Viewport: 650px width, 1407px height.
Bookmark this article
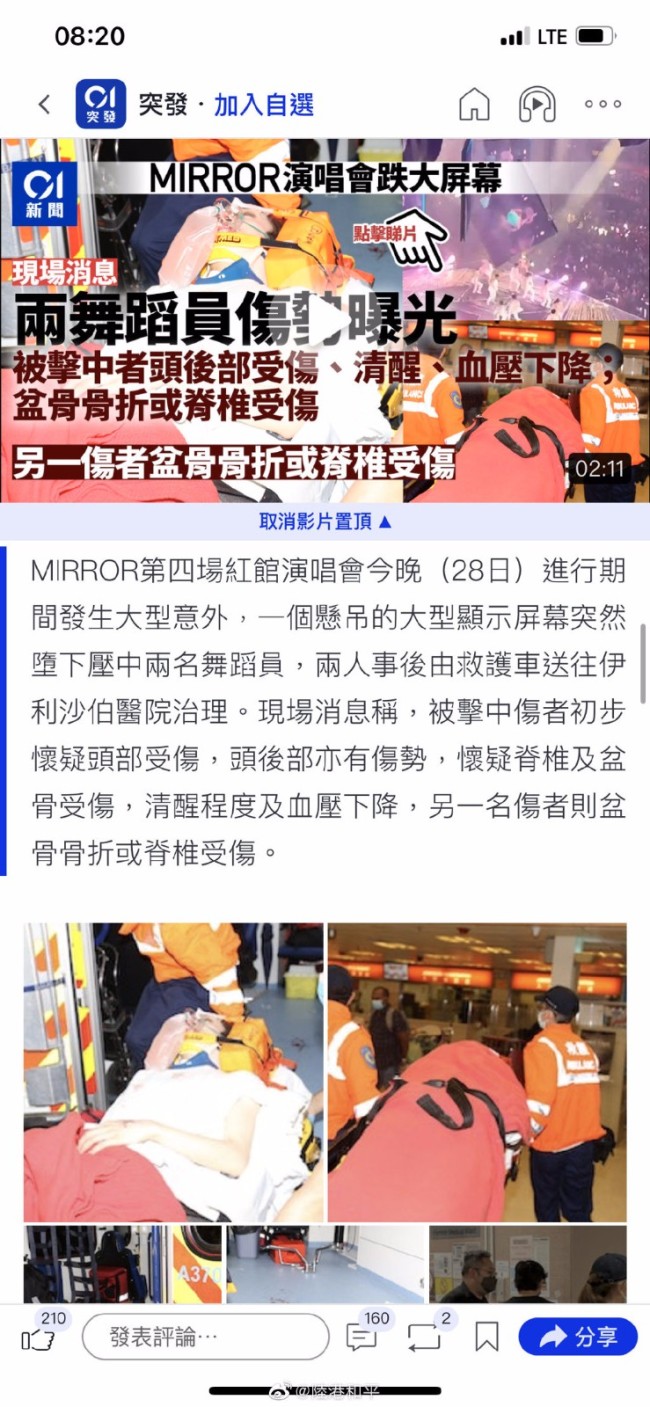point(487,1337)
